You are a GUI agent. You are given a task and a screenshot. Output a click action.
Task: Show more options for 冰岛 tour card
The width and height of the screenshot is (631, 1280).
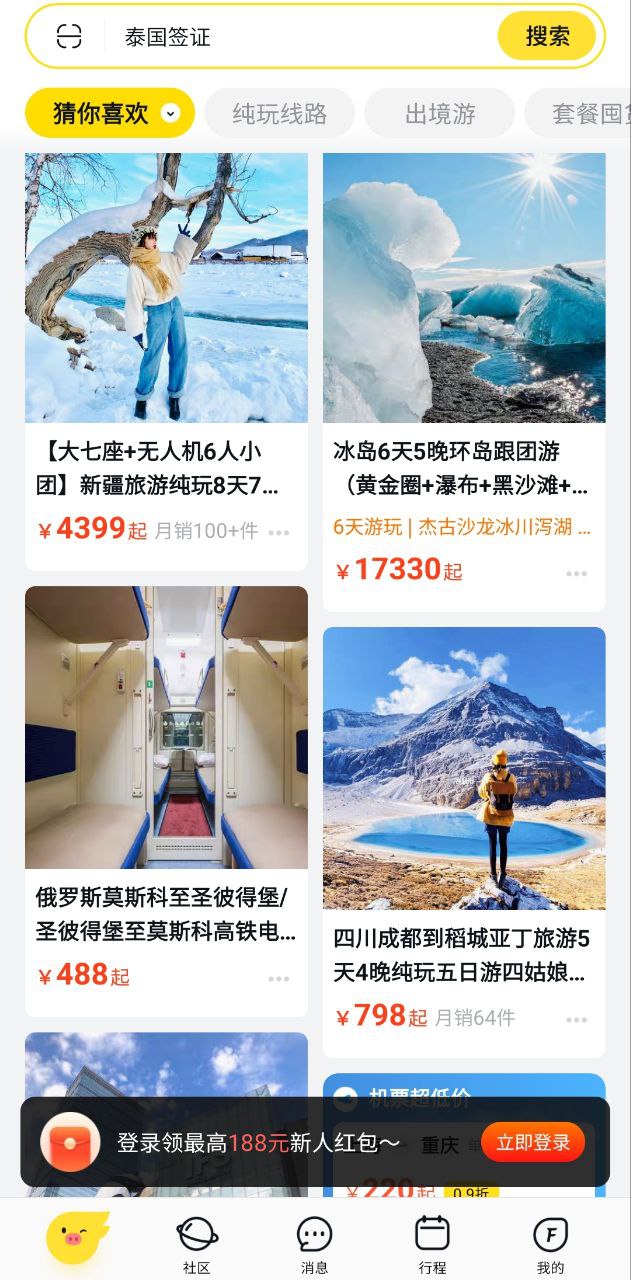click(577, 573)
